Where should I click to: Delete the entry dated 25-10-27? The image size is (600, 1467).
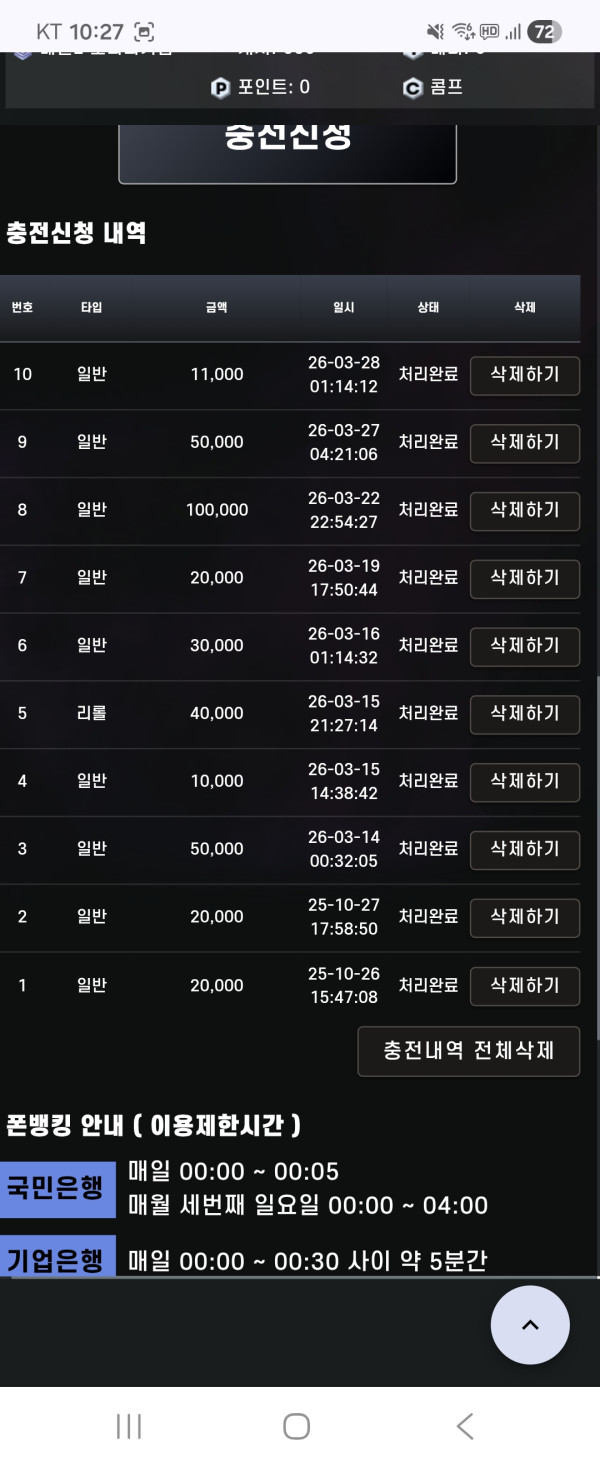(x=524, y=917)
